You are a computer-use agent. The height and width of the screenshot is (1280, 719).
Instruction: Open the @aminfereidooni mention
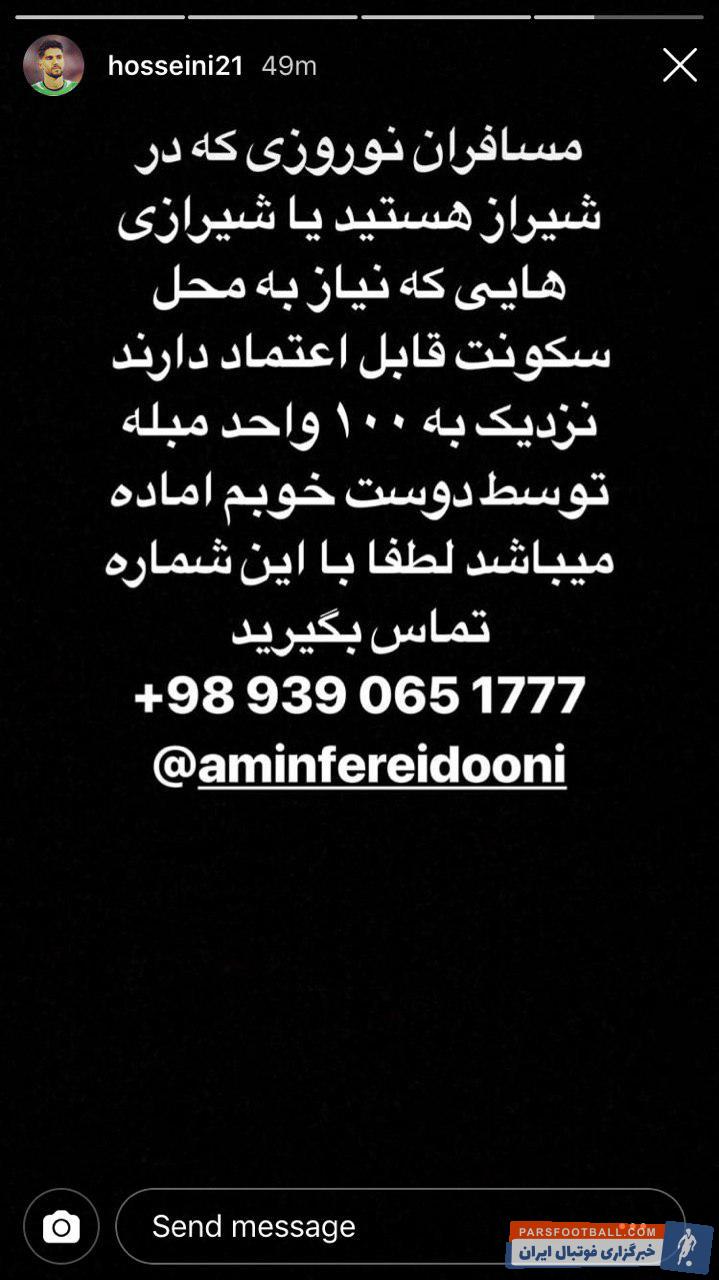(x=360, y=765)
